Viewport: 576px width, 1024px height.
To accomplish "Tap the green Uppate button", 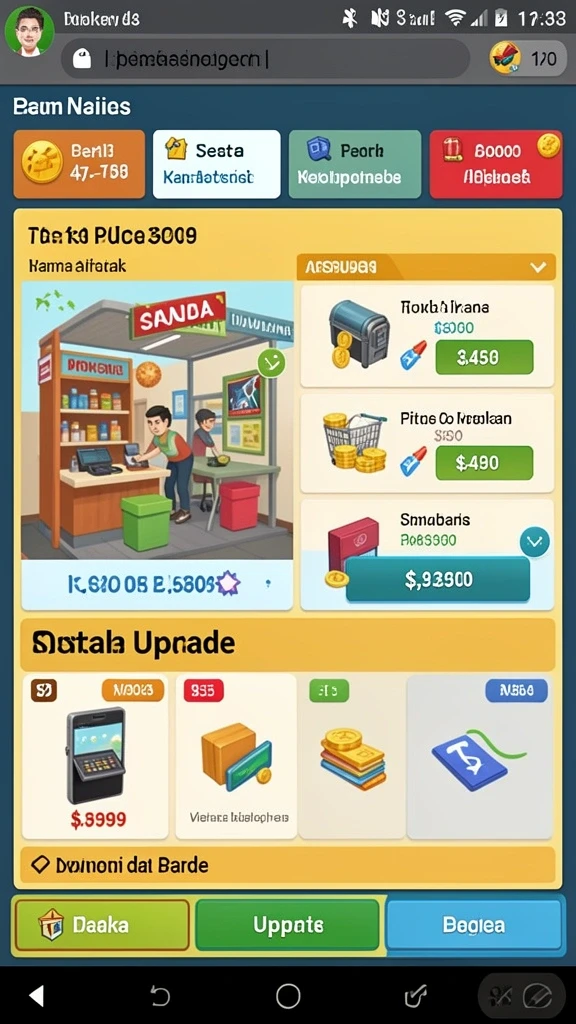I will pyautogui.click(x=287, y=925).
